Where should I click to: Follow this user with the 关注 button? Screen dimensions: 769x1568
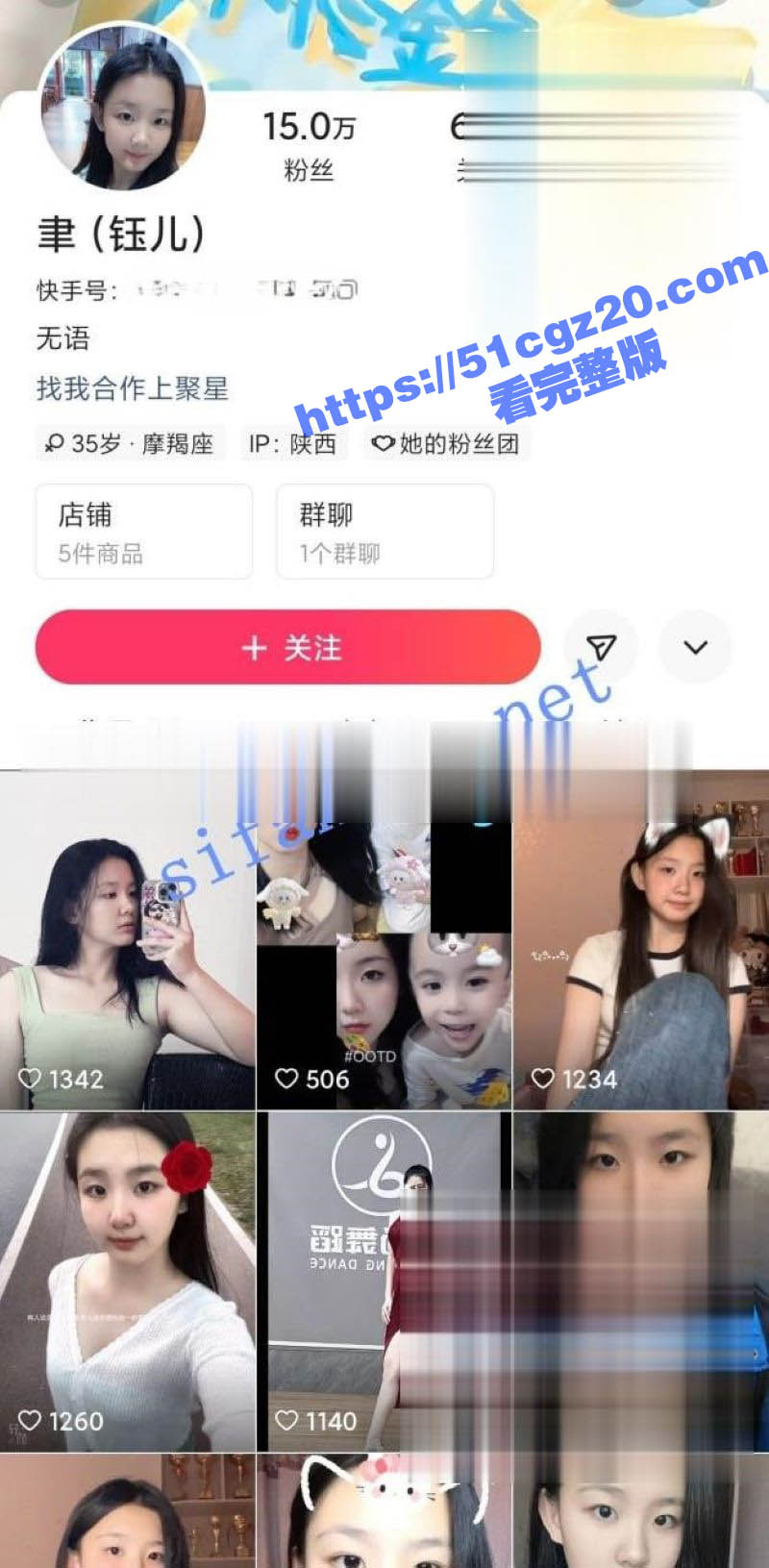pyautogui.click(x=288, y=648)
